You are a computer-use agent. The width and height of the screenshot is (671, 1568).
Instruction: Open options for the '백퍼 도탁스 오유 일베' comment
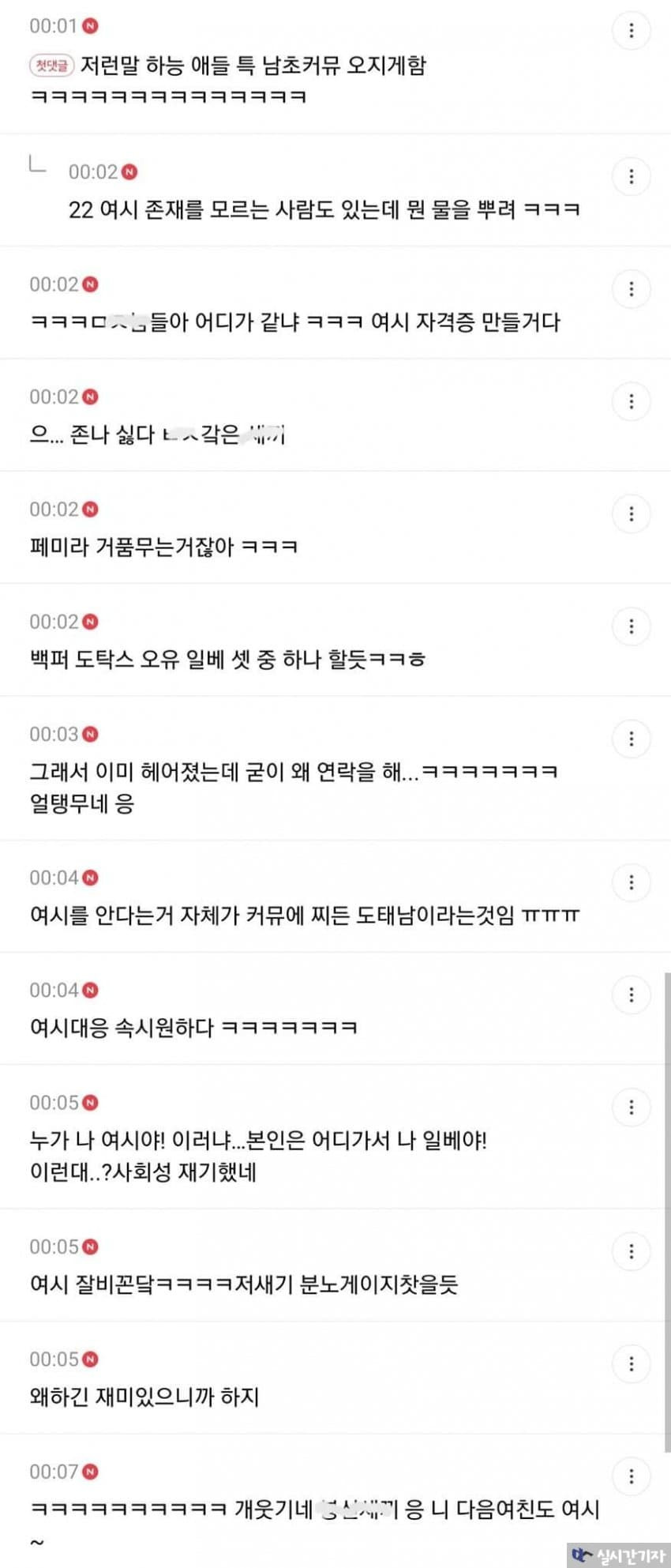pyautogui.click(x=631, y=626)
